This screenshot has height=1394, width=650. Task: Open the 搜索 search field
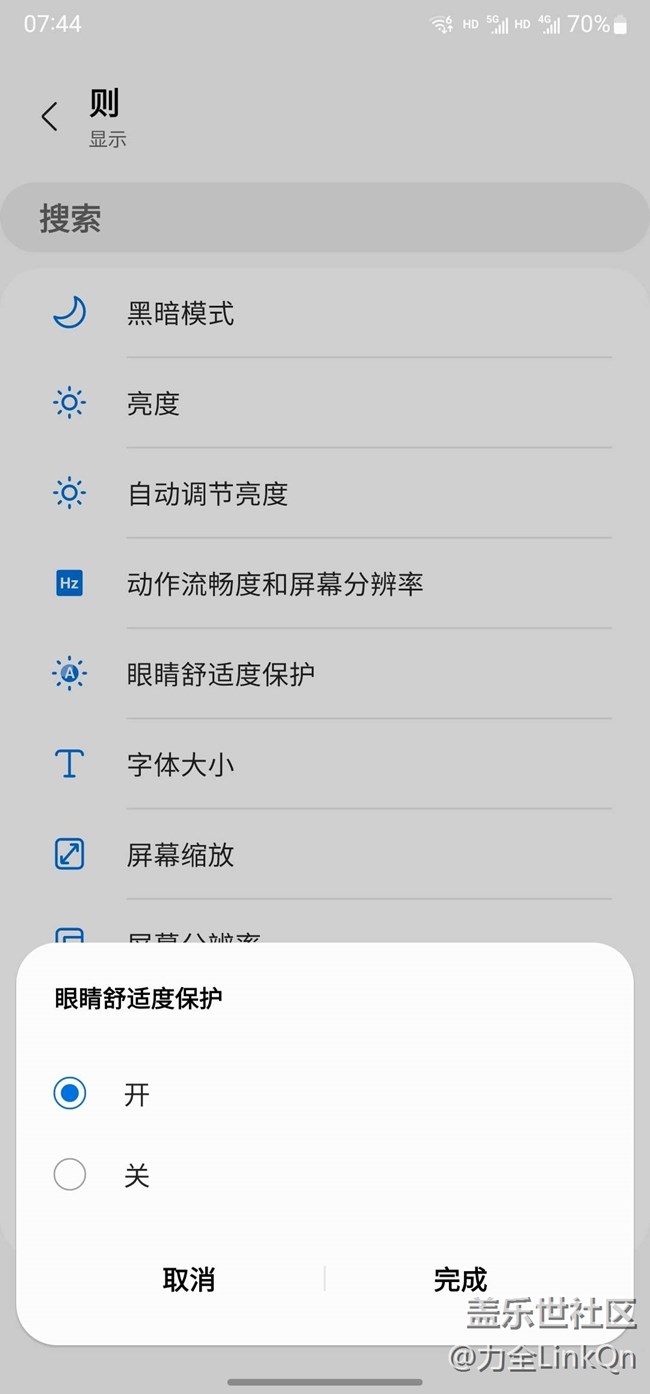[x=324, y=218]
